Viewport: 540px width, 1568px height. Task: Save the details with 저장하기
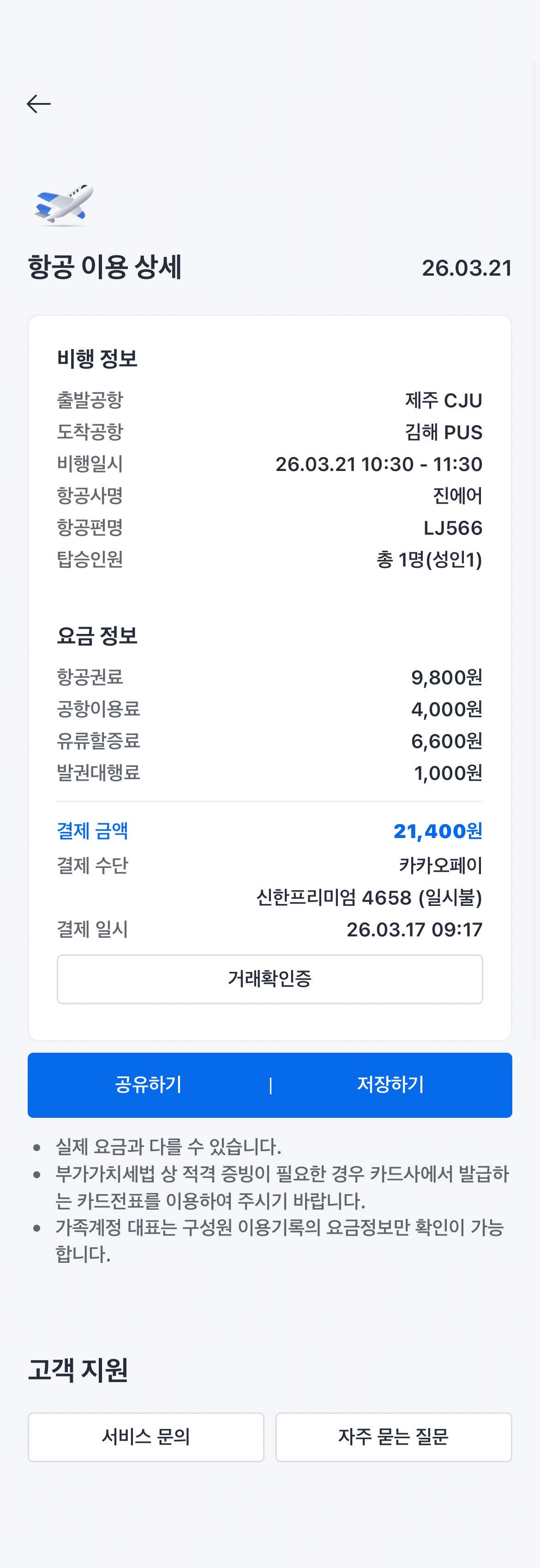pos(390,1085)
